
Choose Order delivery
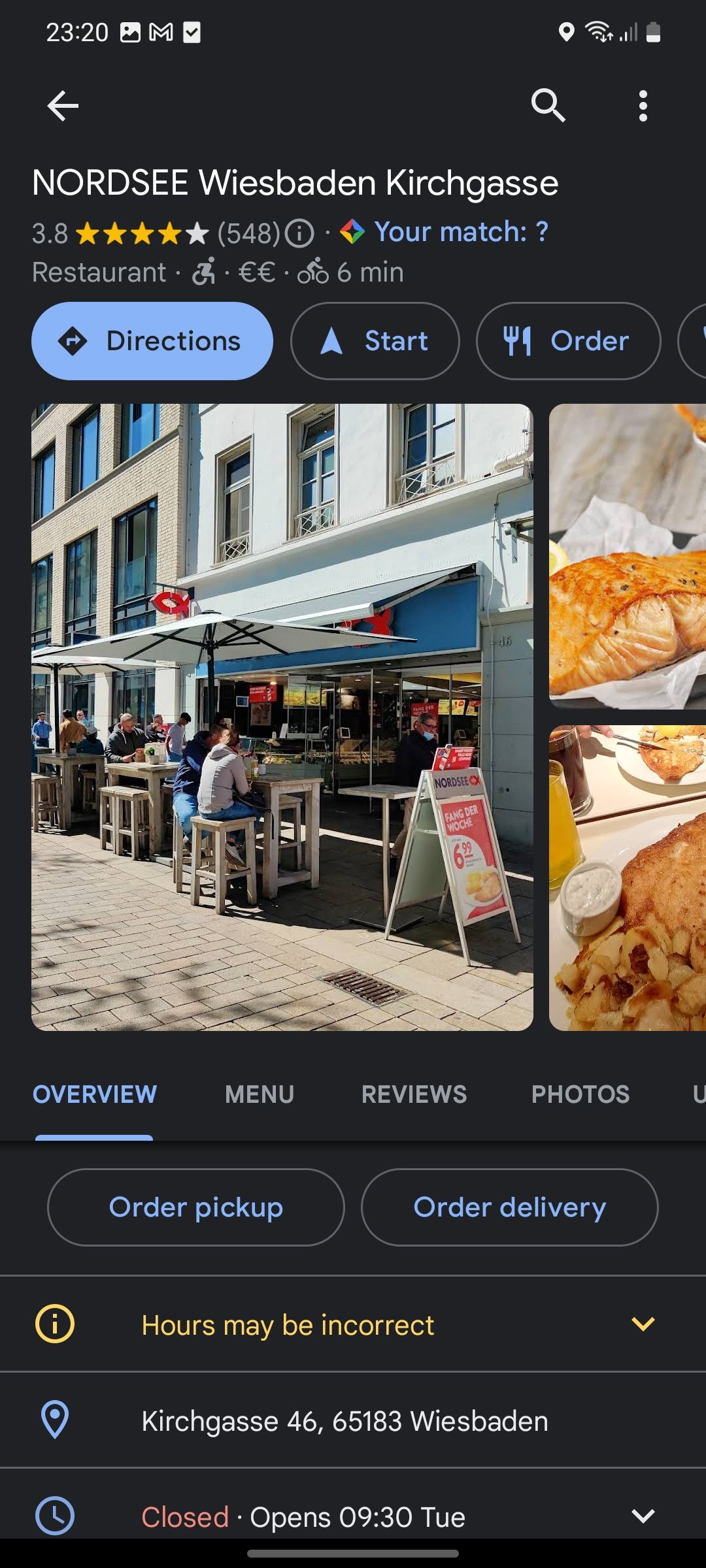pos(509,1207)
